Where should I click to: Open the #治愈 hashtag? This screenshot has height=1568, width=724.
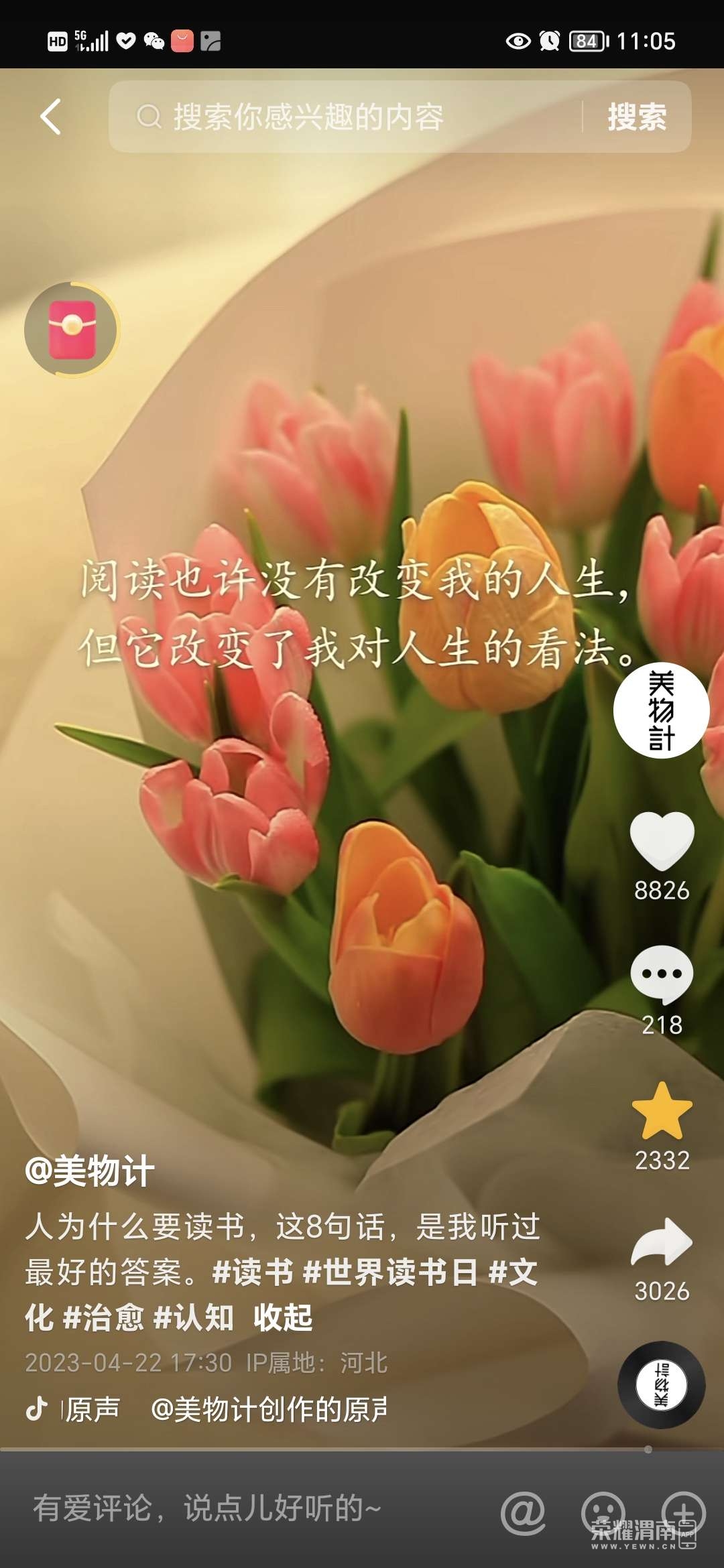point(103,1318)
